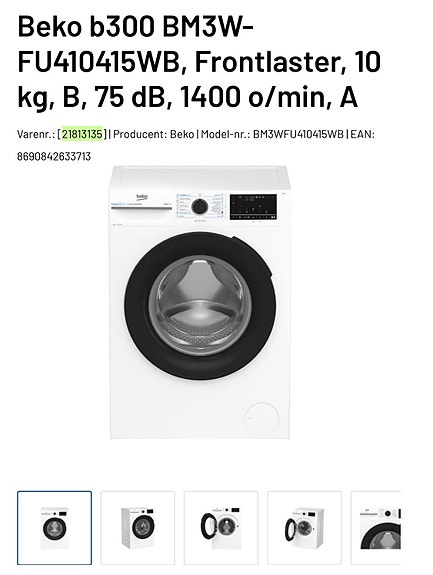Select the first thumbnail showing front view
The height and width of the screenshot is (575, 433).
coord(54,528)
